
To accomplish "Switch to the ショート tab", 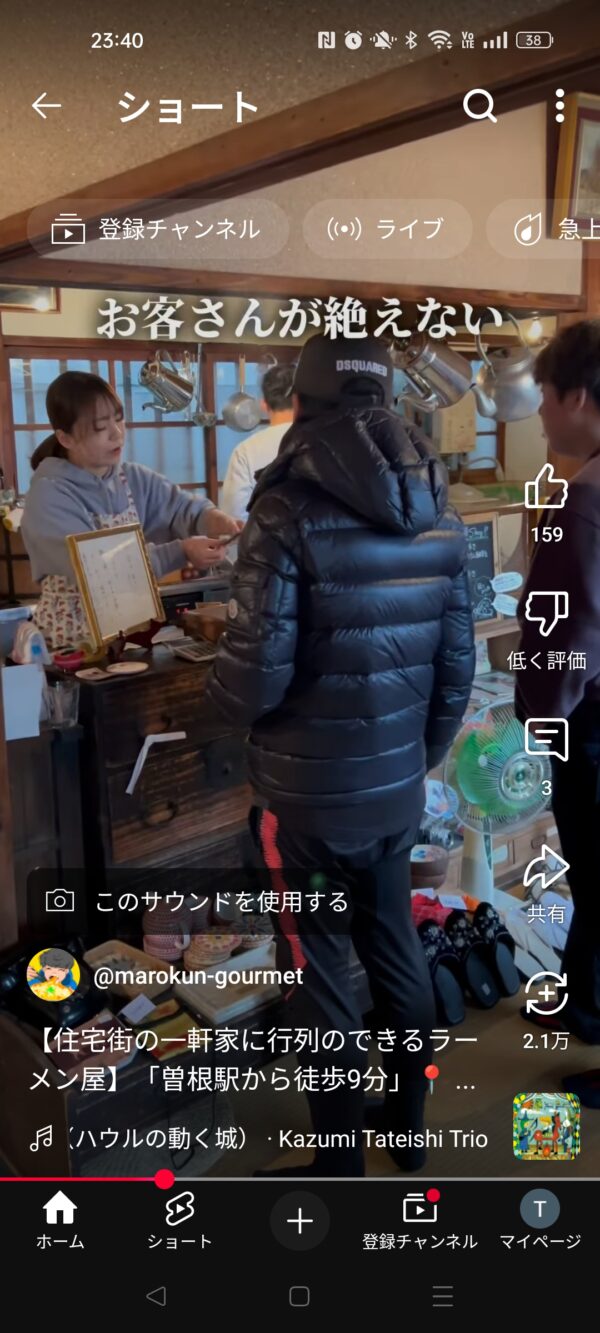I will click(179, 1220).
